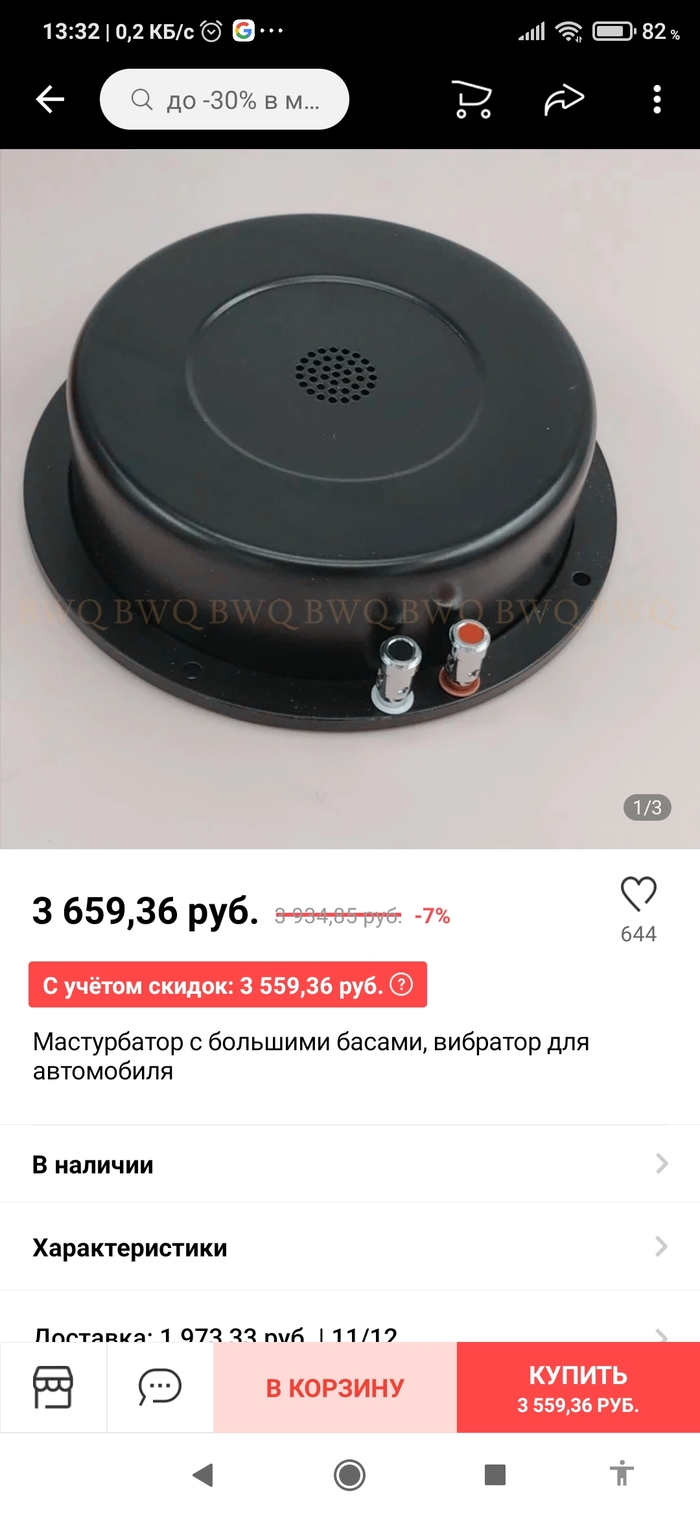
Task: Add item with В КОРЗИНУ button
Action: coord(335,1387)
